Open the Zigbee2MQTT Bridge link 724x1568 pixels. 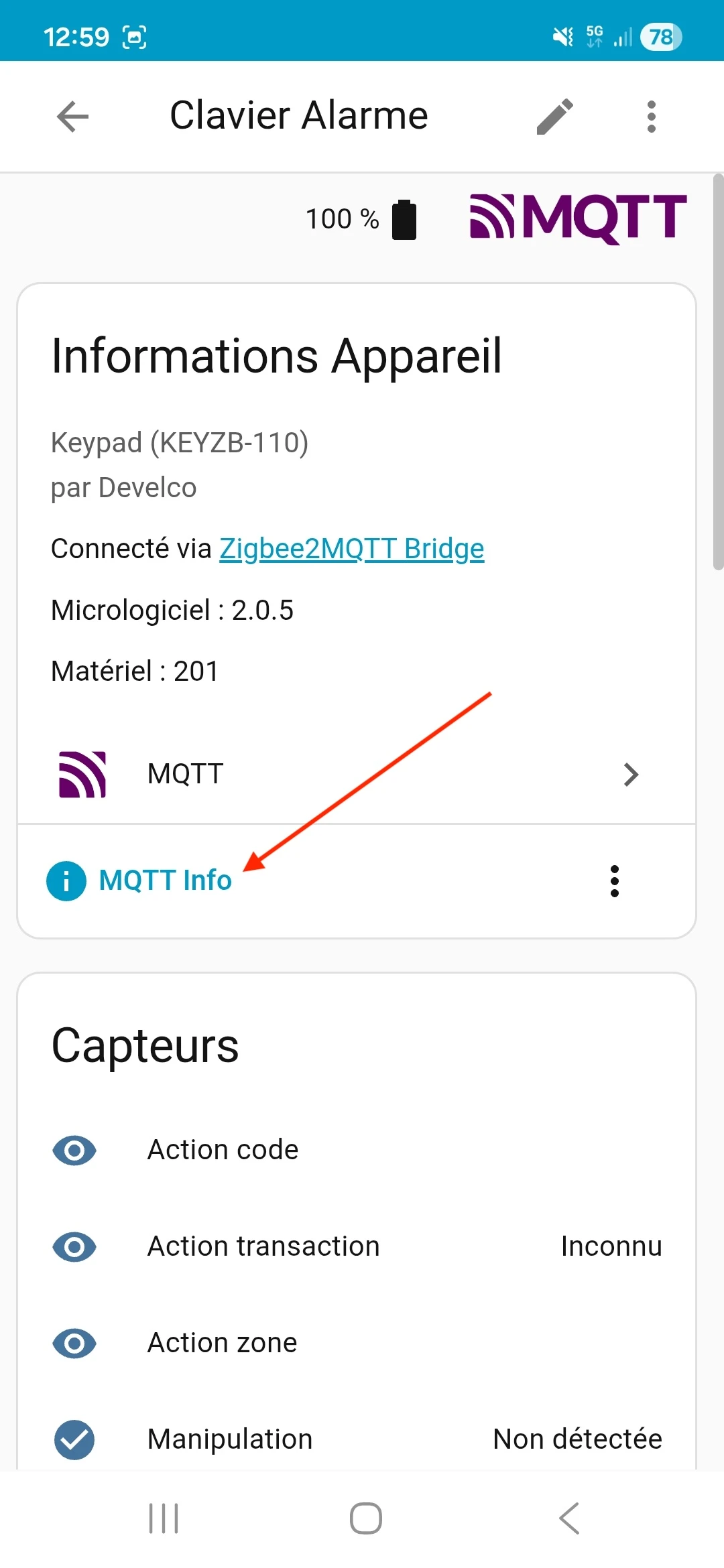coord(351,549)
